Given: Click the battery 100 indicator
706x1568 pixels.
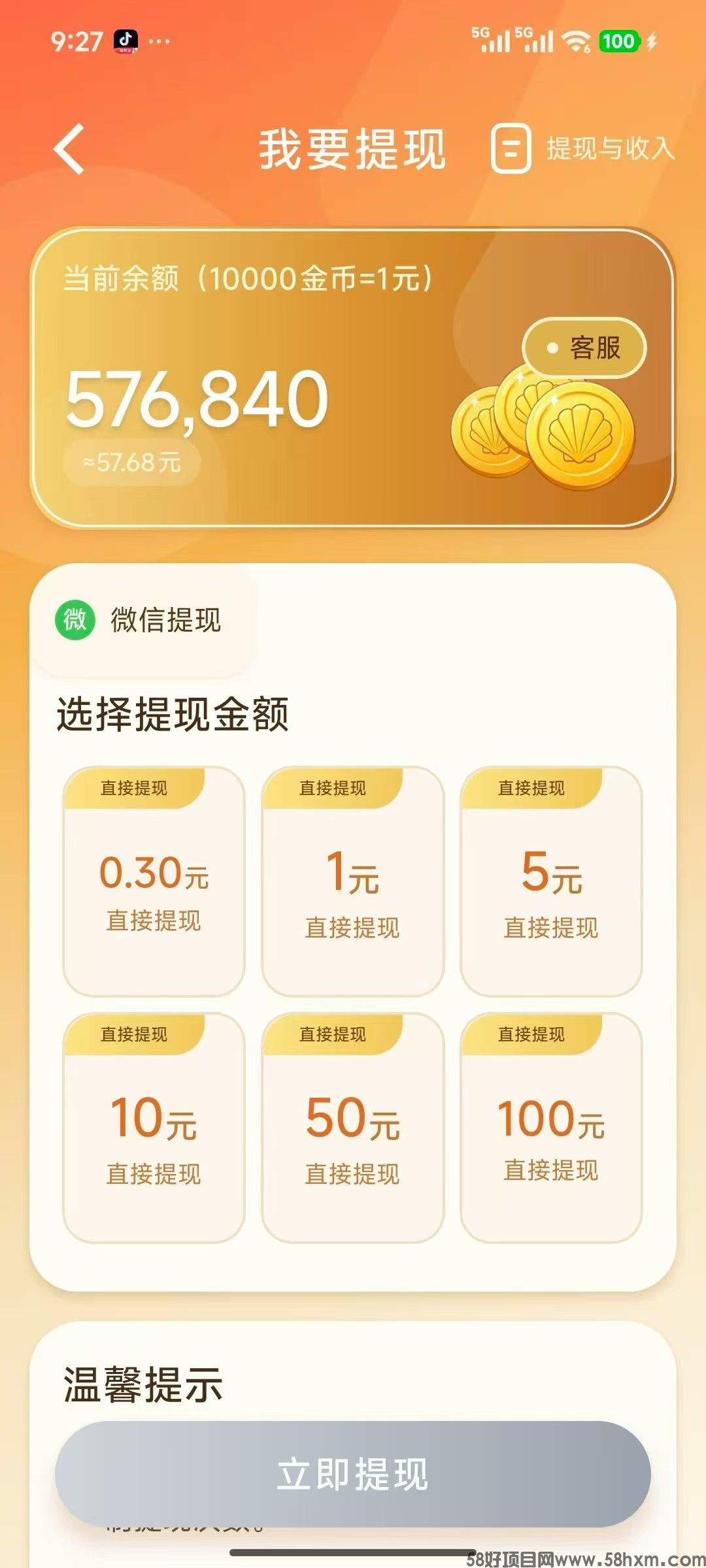Looking at the screenshot, I should (x=617, y=41).
